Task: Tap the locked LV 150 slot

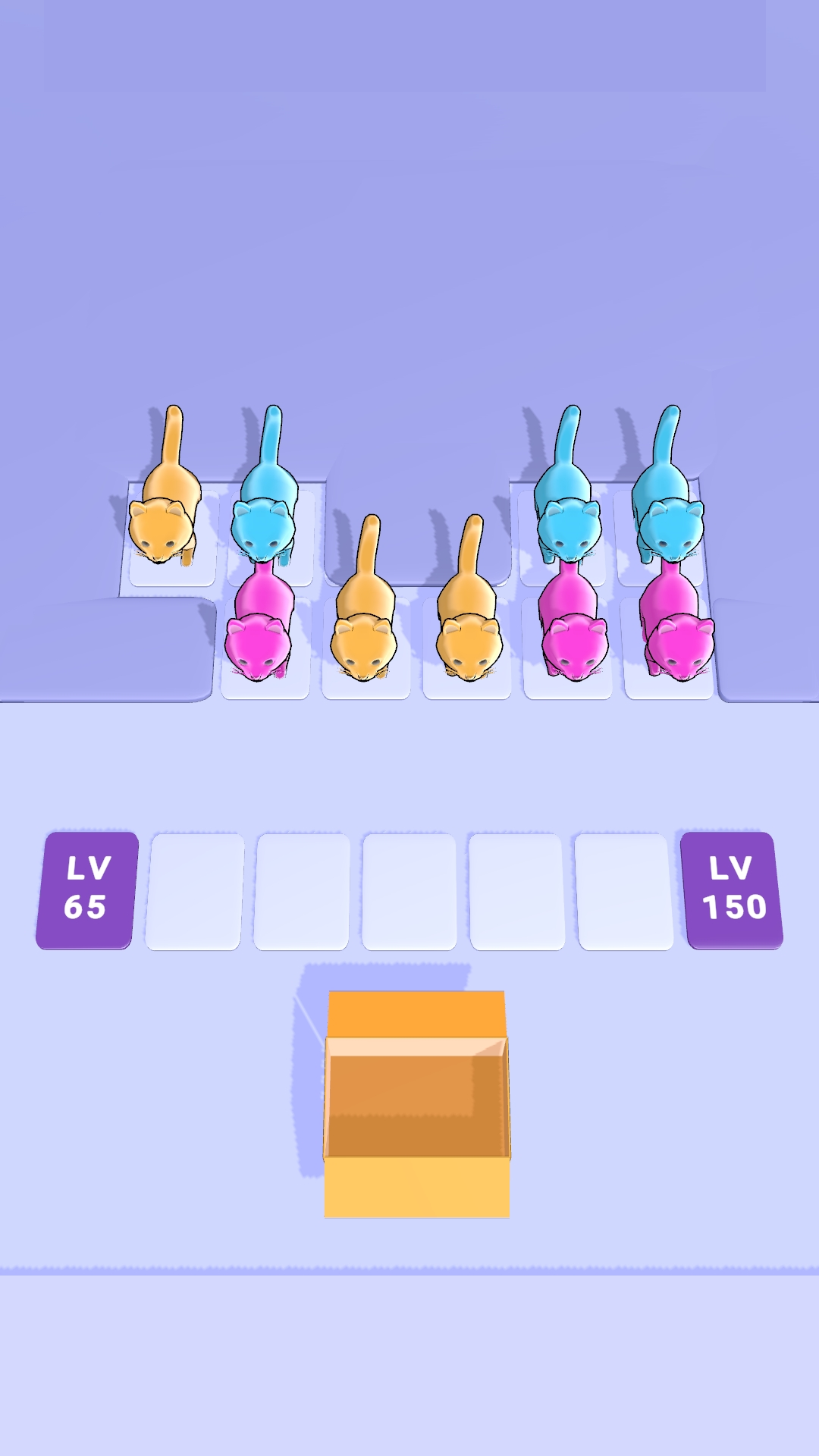Action: pos(733,890)
